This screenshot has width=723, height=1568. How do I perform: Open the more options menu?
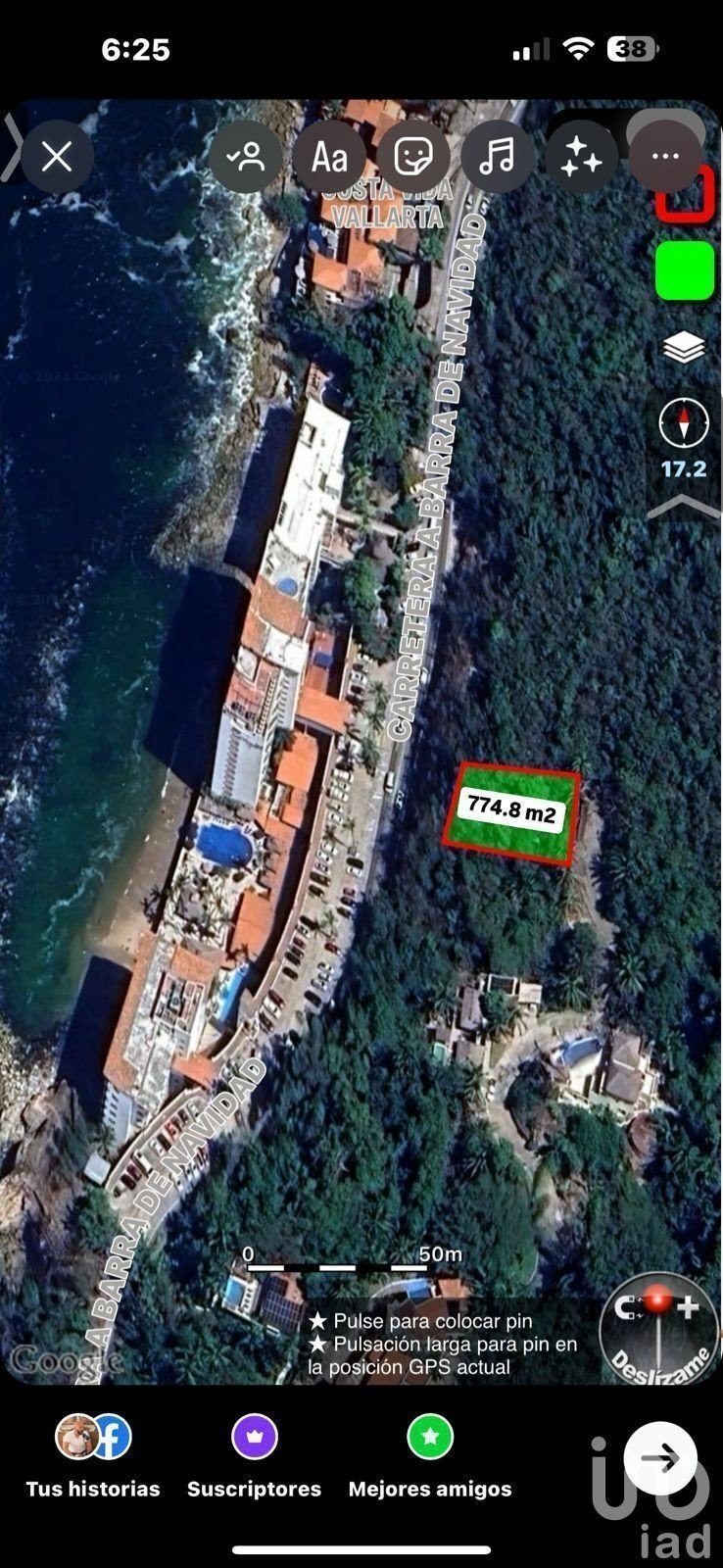[x=665, y=157]
